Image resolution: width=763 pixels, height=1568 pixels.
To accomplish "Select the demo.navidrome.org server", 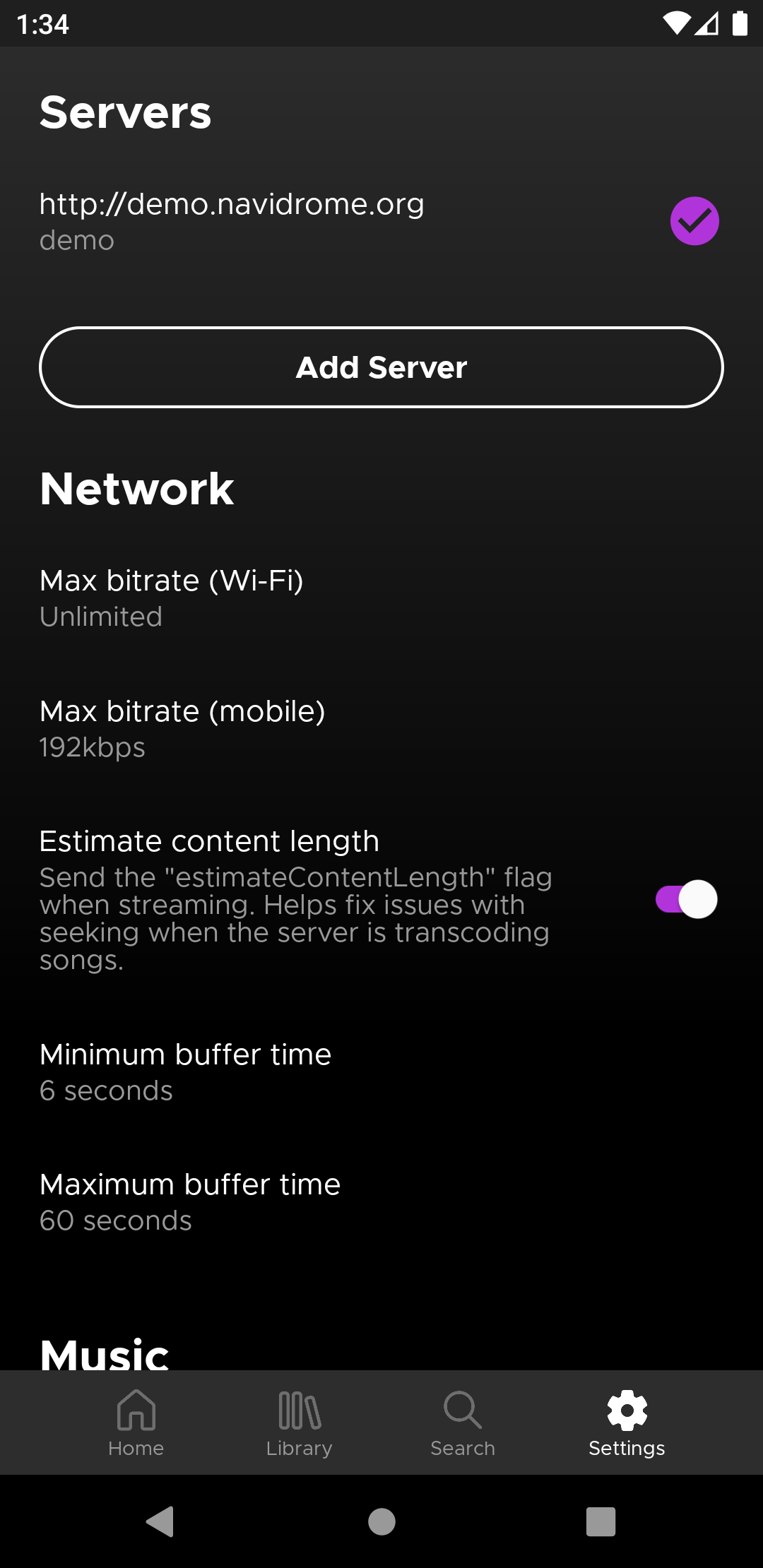I will 232,220.
